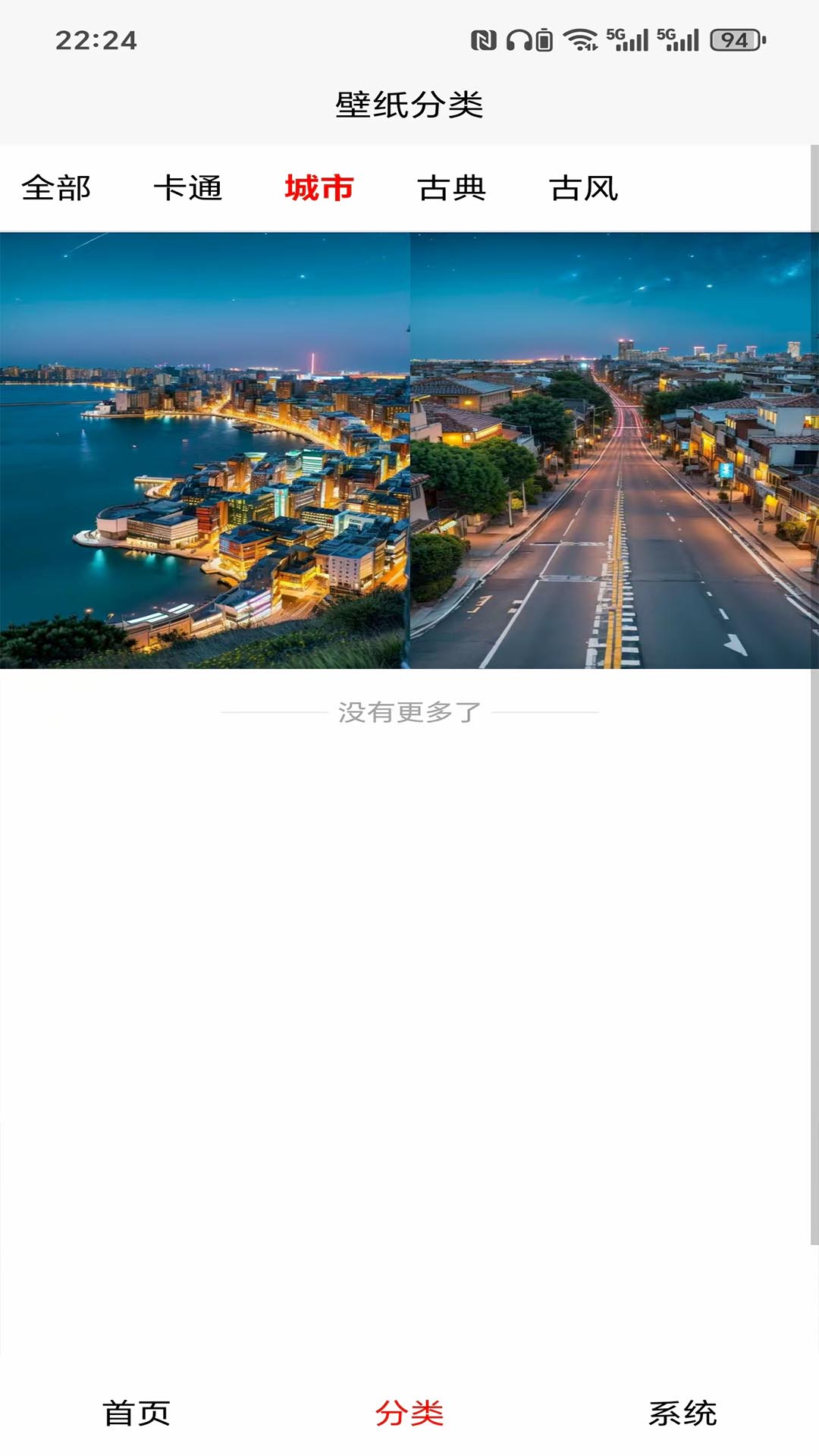Tap the 没有更多了 message text

click(x=409, y=711)
